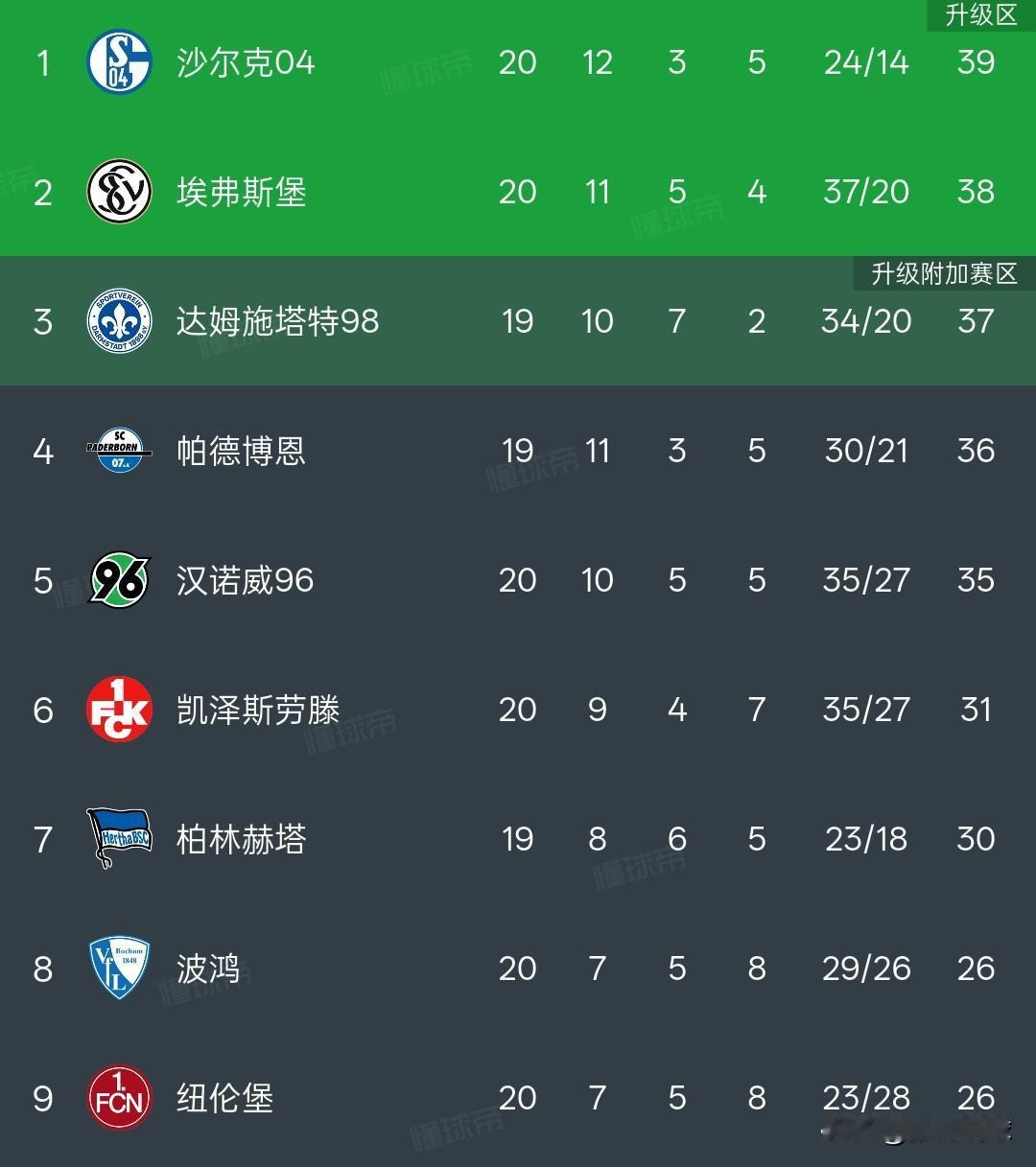The height and width of the screenshot is (1167, 1036).
Task: Open the Hertha BSC flag crest
Action: [119, 838]
